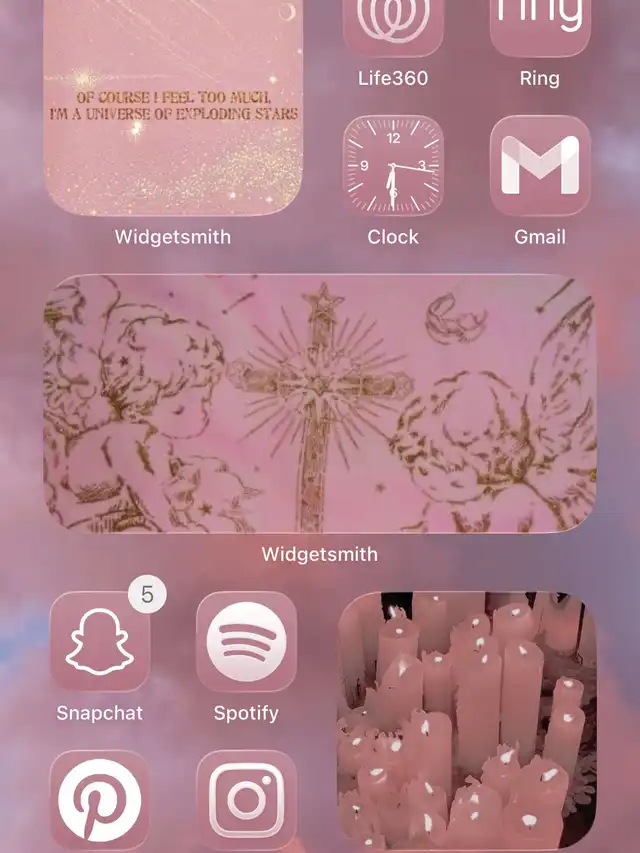The height and width of the screenshot is (853, 640).
Task: Launch the Ring app
Action: (539, 25)
